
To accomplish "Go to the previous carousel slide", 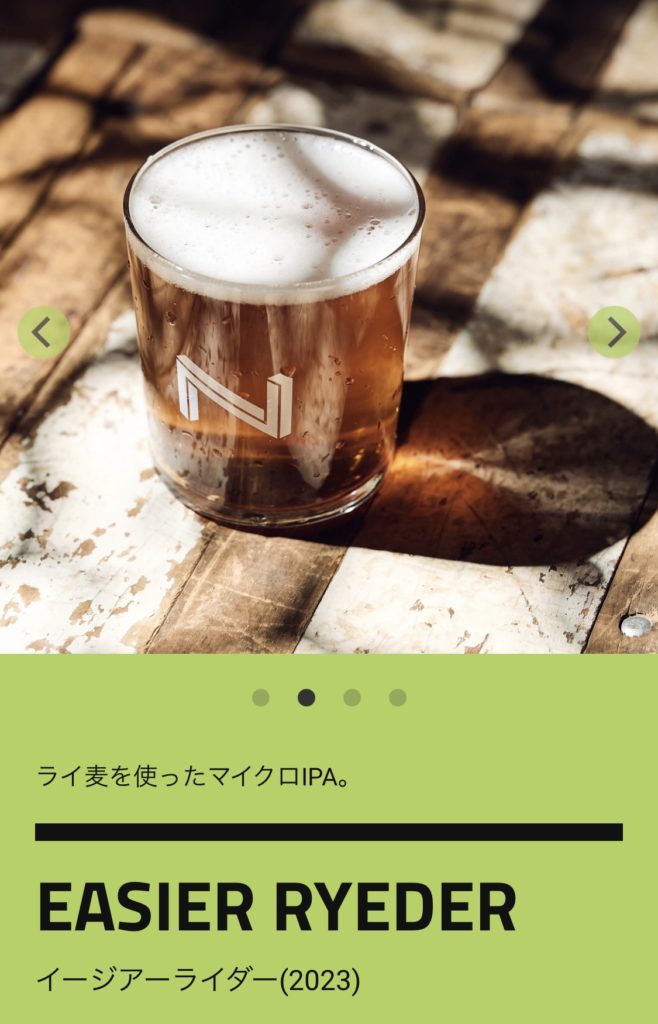I will tap(44, 332).
